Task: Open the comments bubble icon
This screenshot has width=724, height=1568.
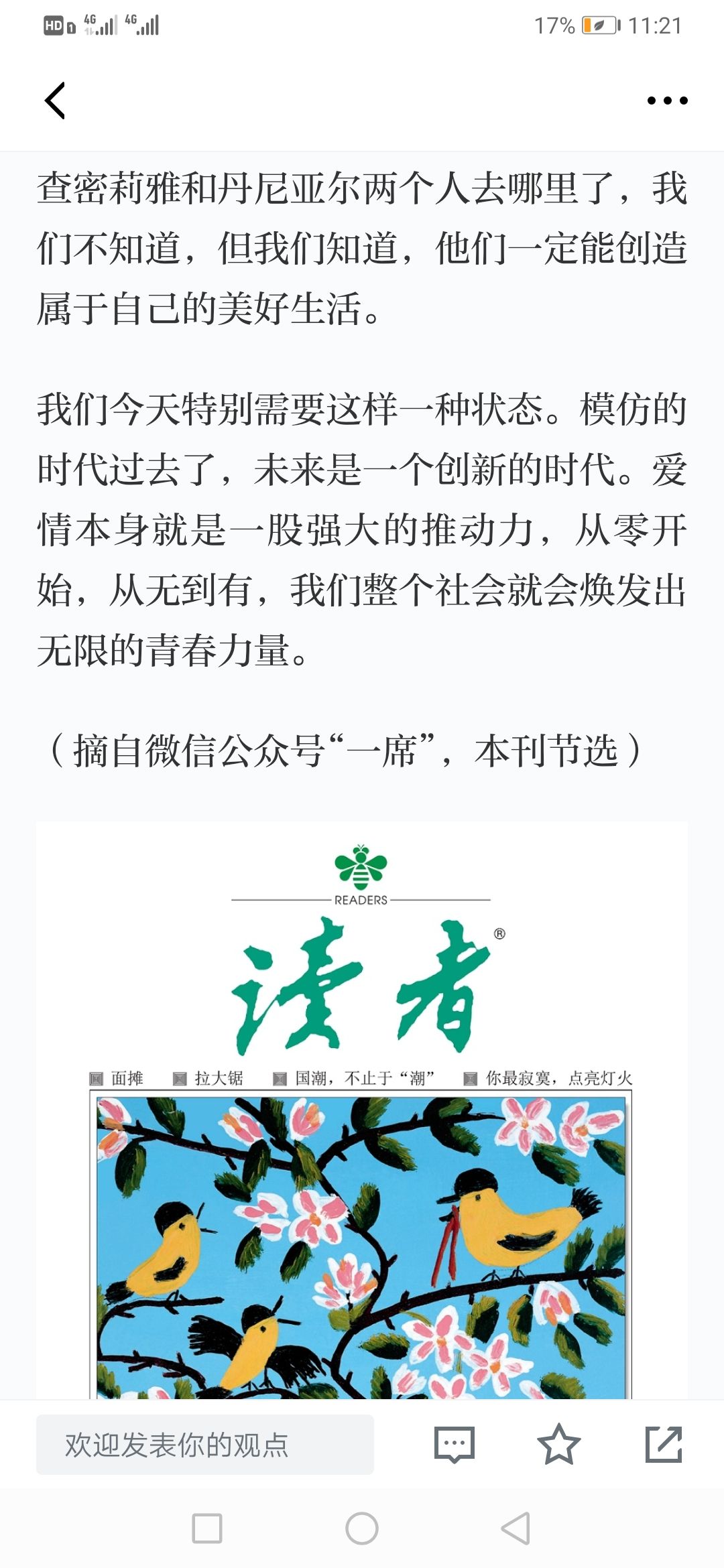Action: click(x=454, y=1445)
